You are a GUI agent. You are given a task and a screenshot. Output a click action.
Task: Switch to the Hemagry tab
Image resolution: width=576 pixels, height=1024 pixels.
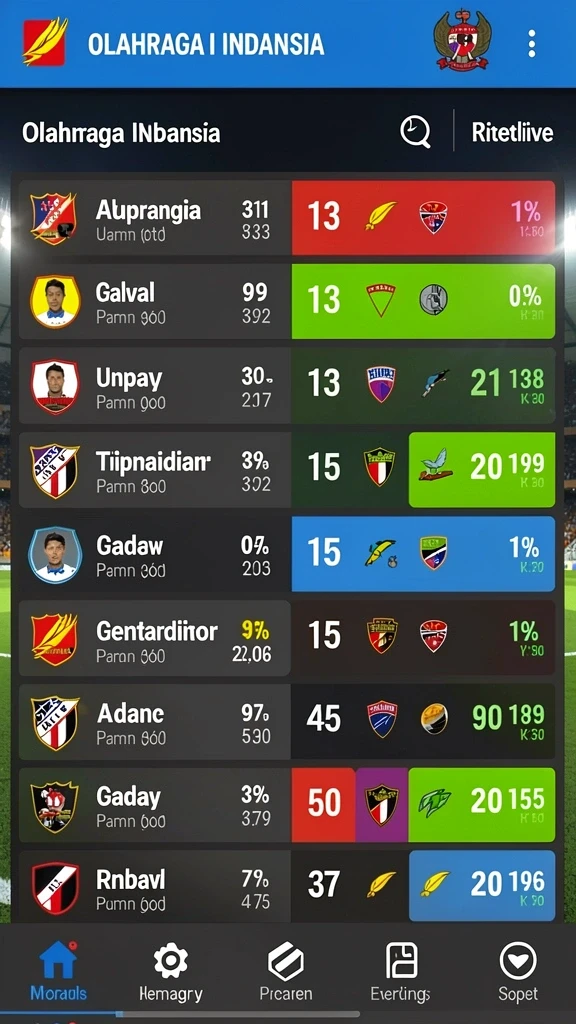[x=171, y=972]
